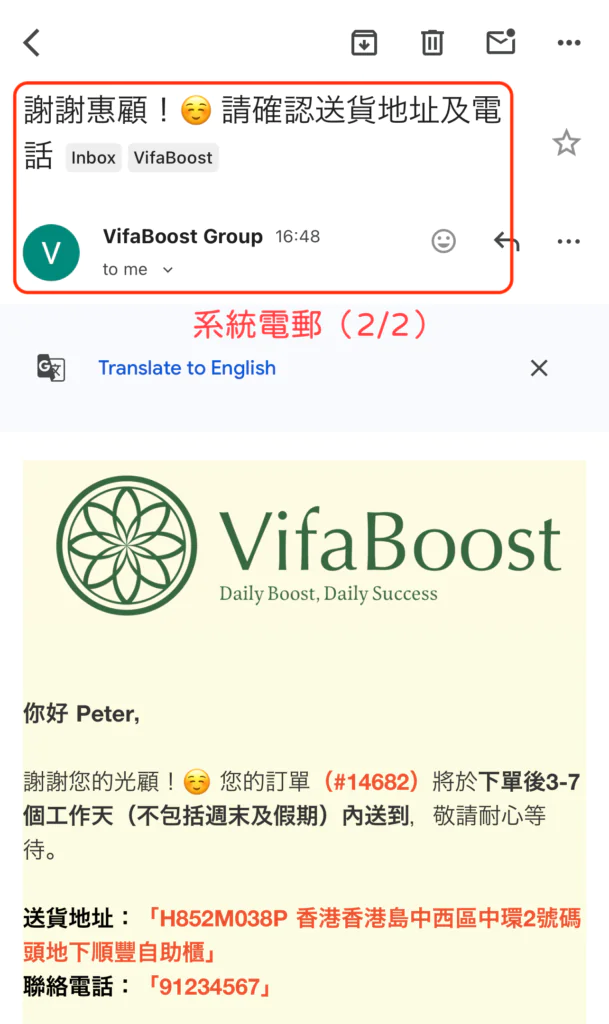Open message options beside the reply arrow
609x1024 pixels.
pyautogui.click(x=568, y=241)
